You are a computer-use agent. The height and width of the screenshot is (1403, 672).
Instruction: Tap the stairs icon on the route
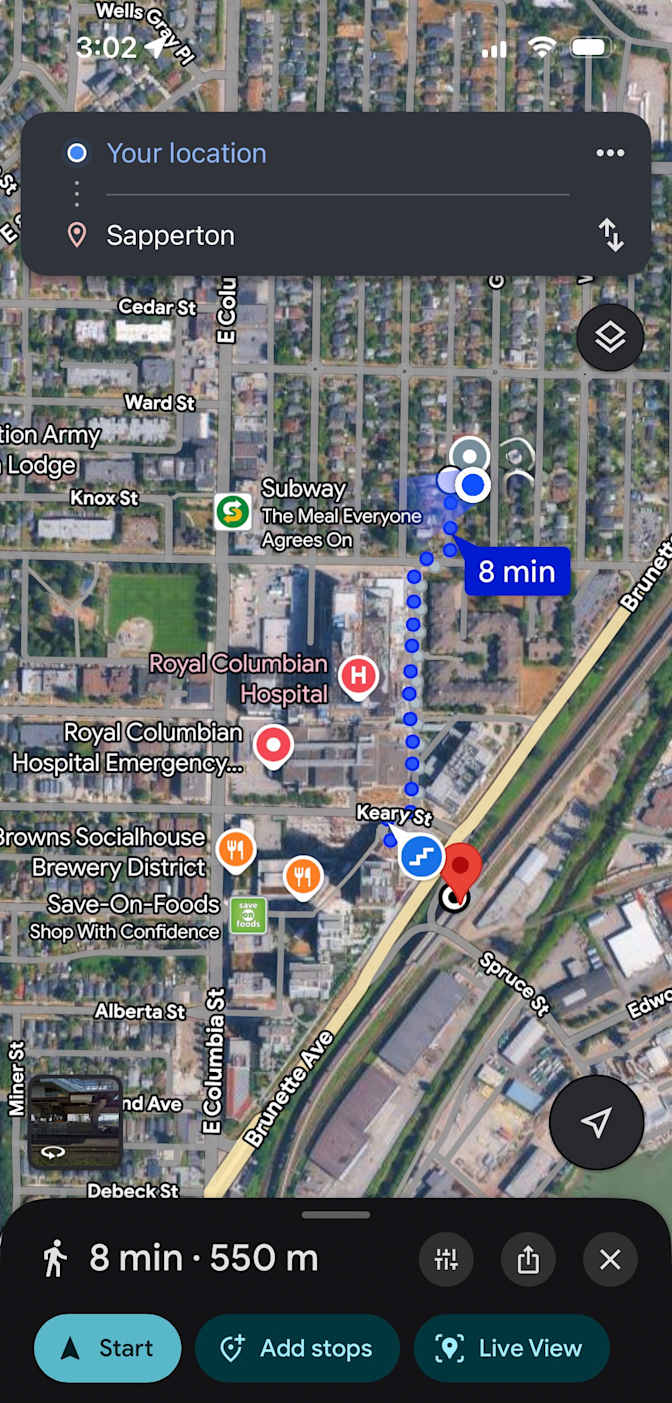pos(422,857)
